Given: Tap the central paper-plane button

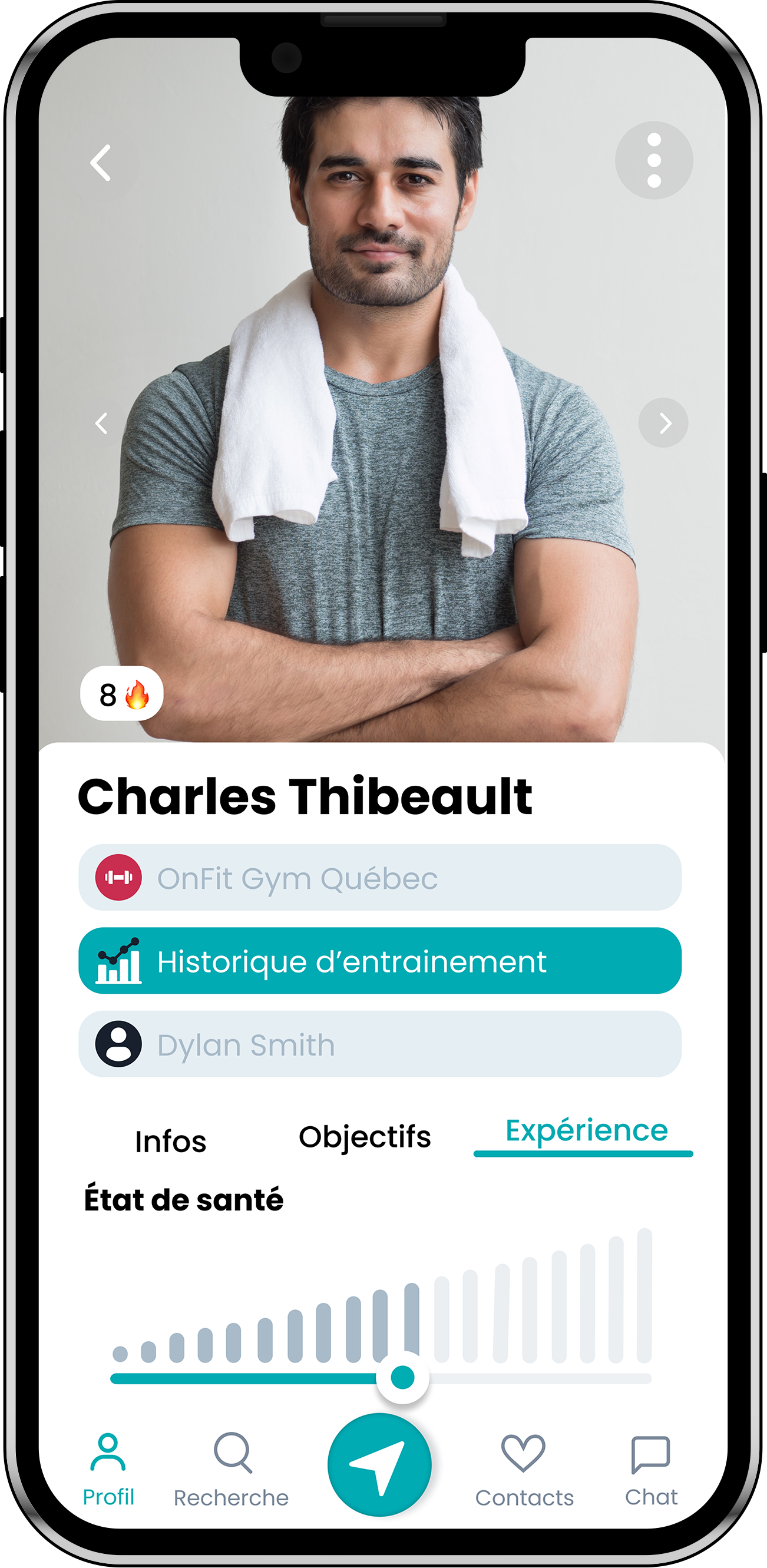Looking at the screenshot, I should pyautogui.click(x=379, y=1464).
